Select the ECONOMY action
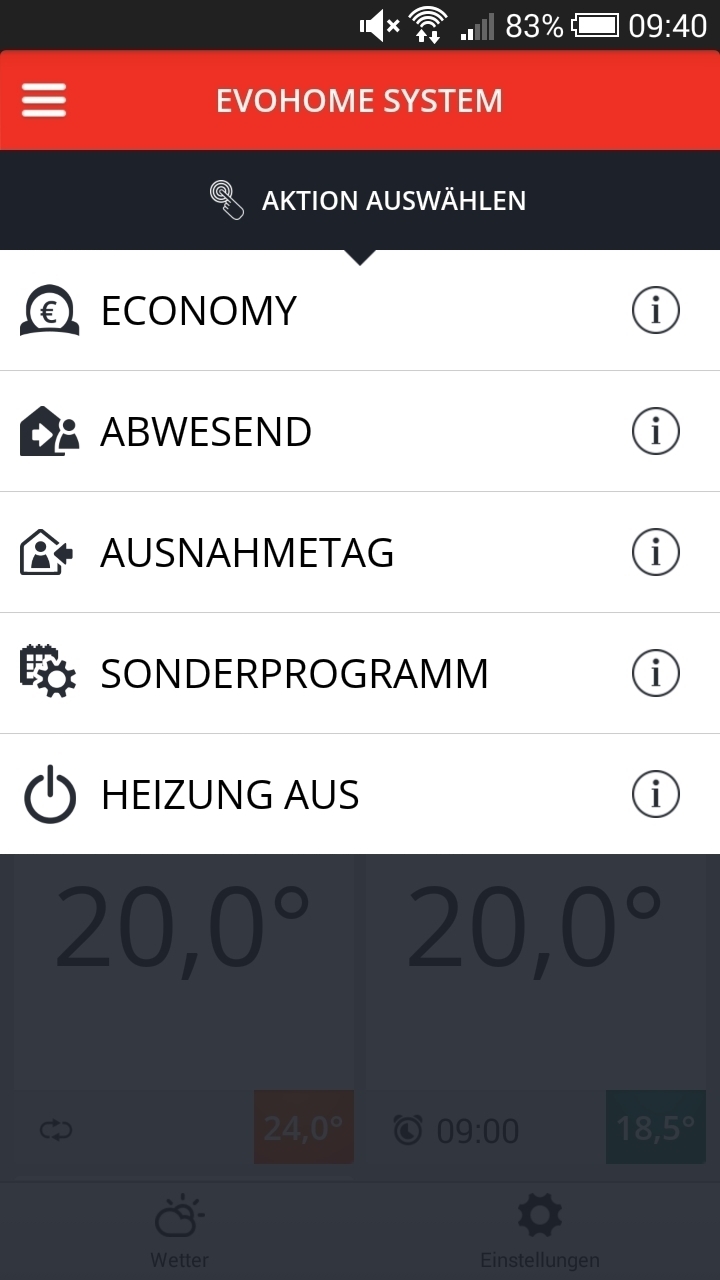The width and height of the screenshot is (720, 1280). 360,311
